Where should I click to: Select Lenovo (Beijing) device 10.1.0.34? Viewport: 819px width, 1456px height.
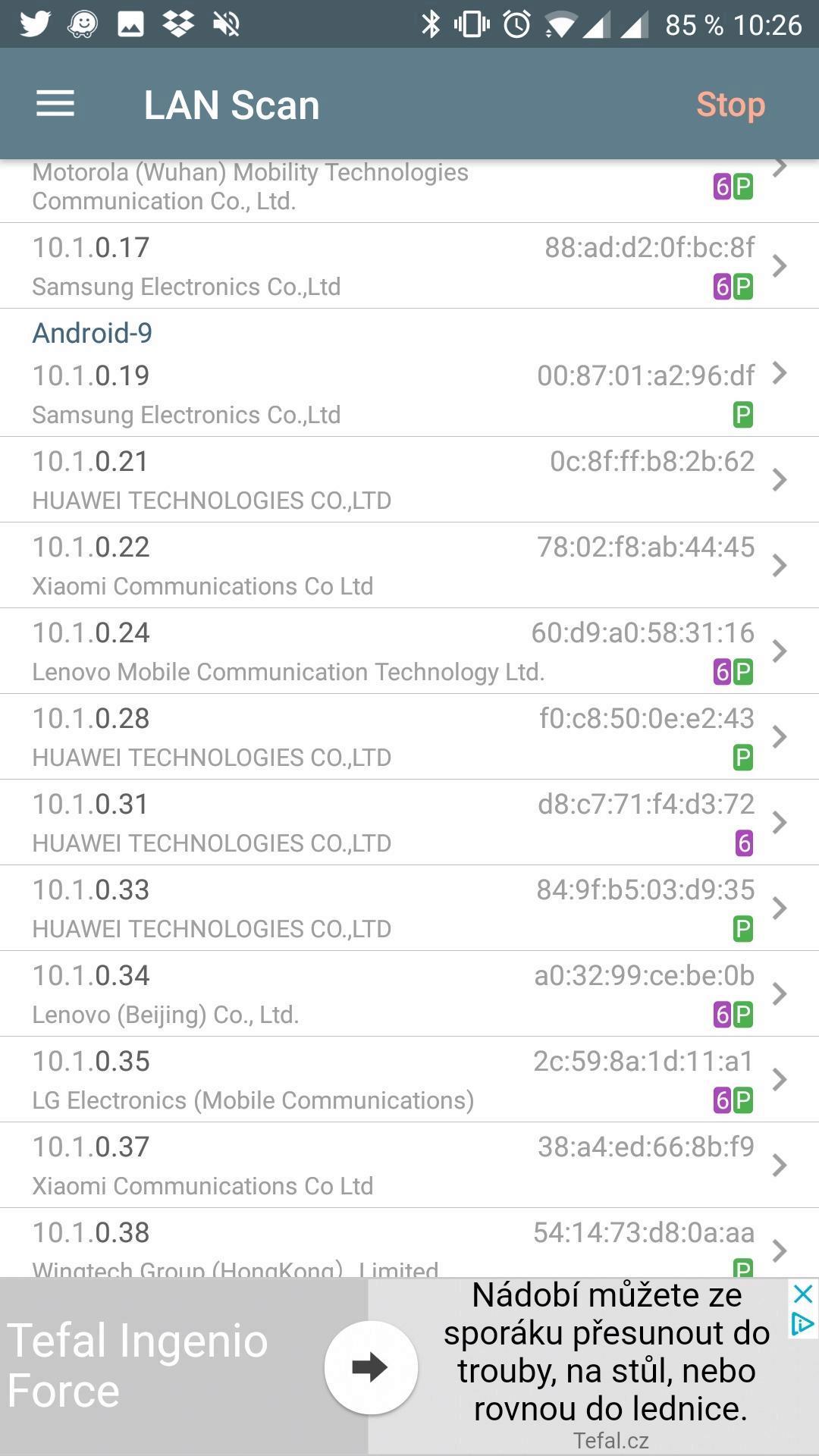pyautogui.click(x=409, y=993)
